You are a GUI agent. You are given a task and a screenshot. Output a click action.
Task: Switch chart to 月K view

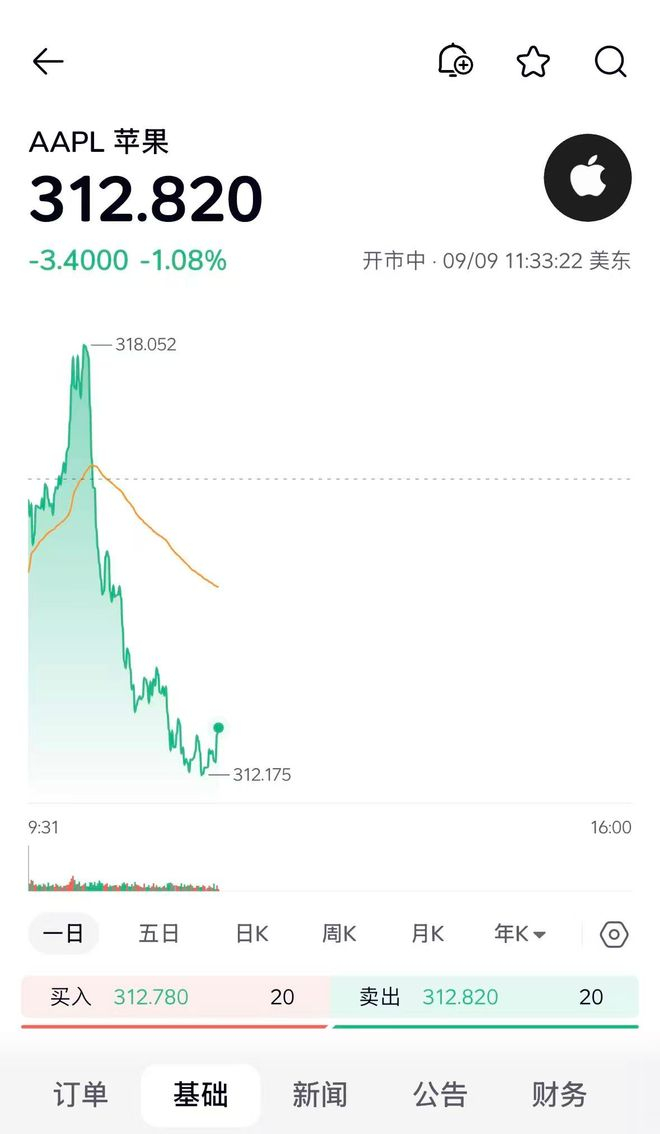tap(427, 934)
